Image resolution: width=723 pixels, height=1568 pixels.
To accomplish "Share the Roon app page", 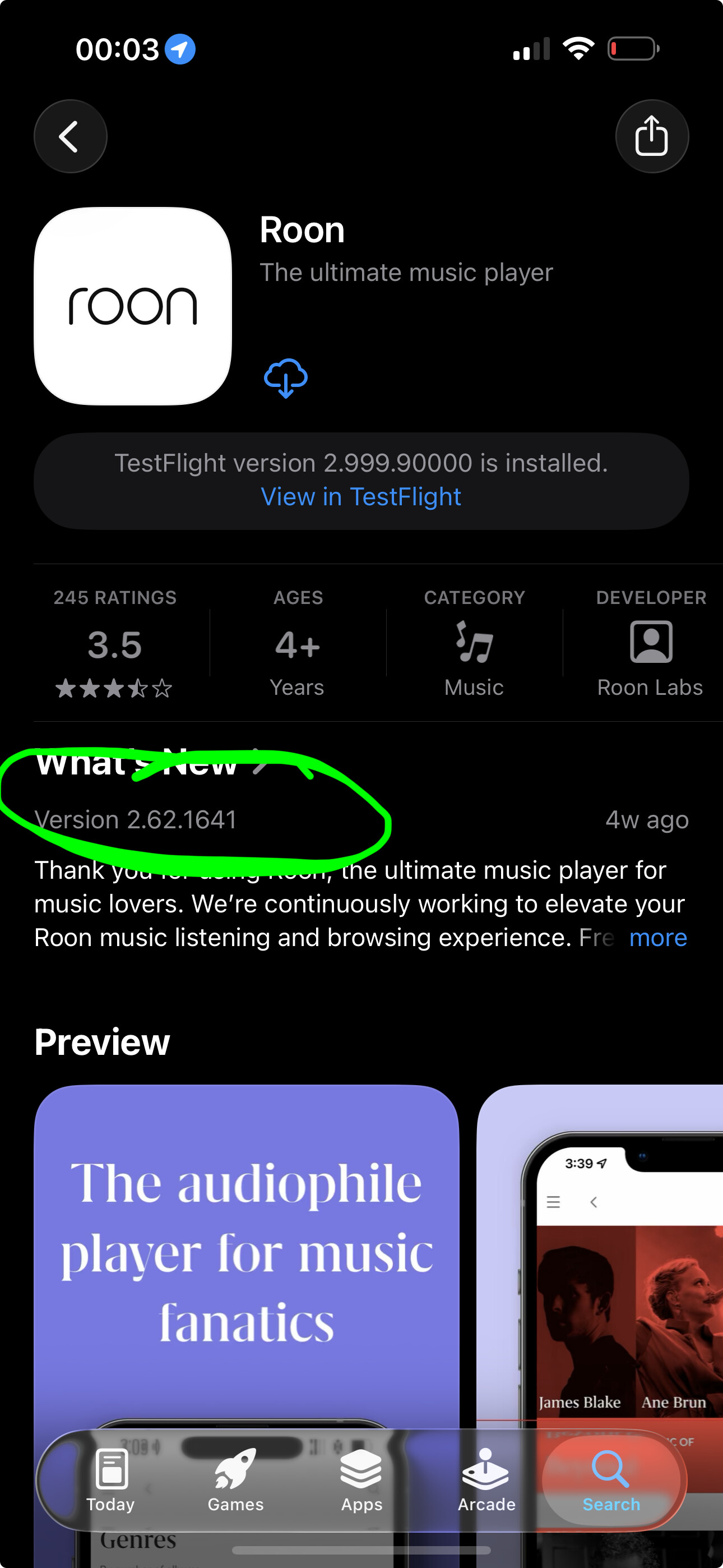I will pos(651,136).
